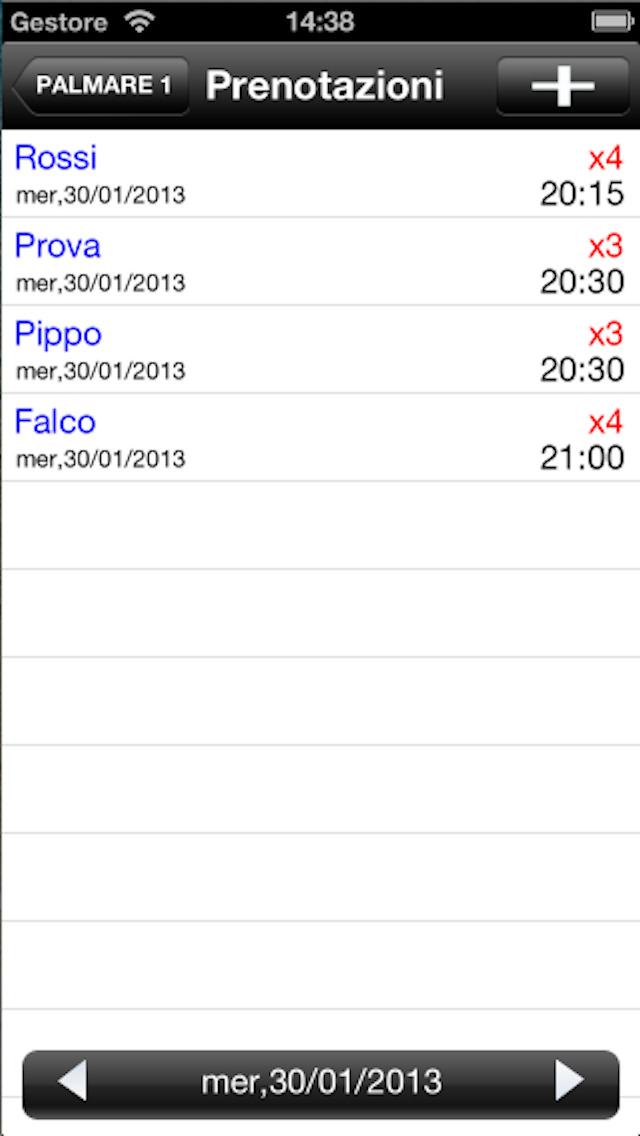View the Falco reservation at 21:00
Screen dimensions: 640x1136
(320, 438)
